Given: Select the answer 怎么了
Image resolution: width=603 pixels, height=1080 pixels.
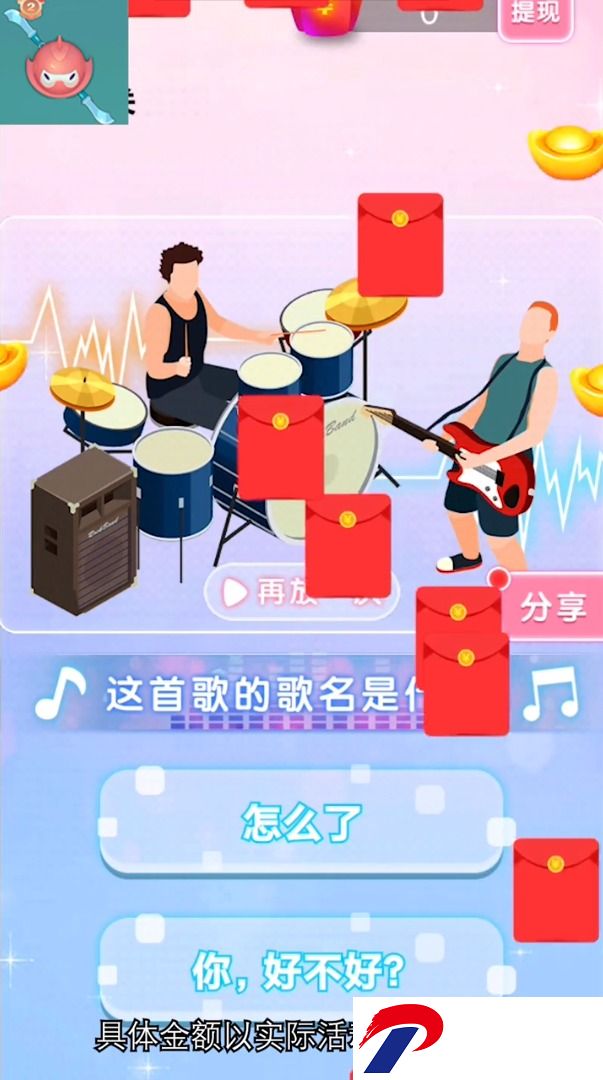Looking at the screenshot, I should tap(300, 822).
